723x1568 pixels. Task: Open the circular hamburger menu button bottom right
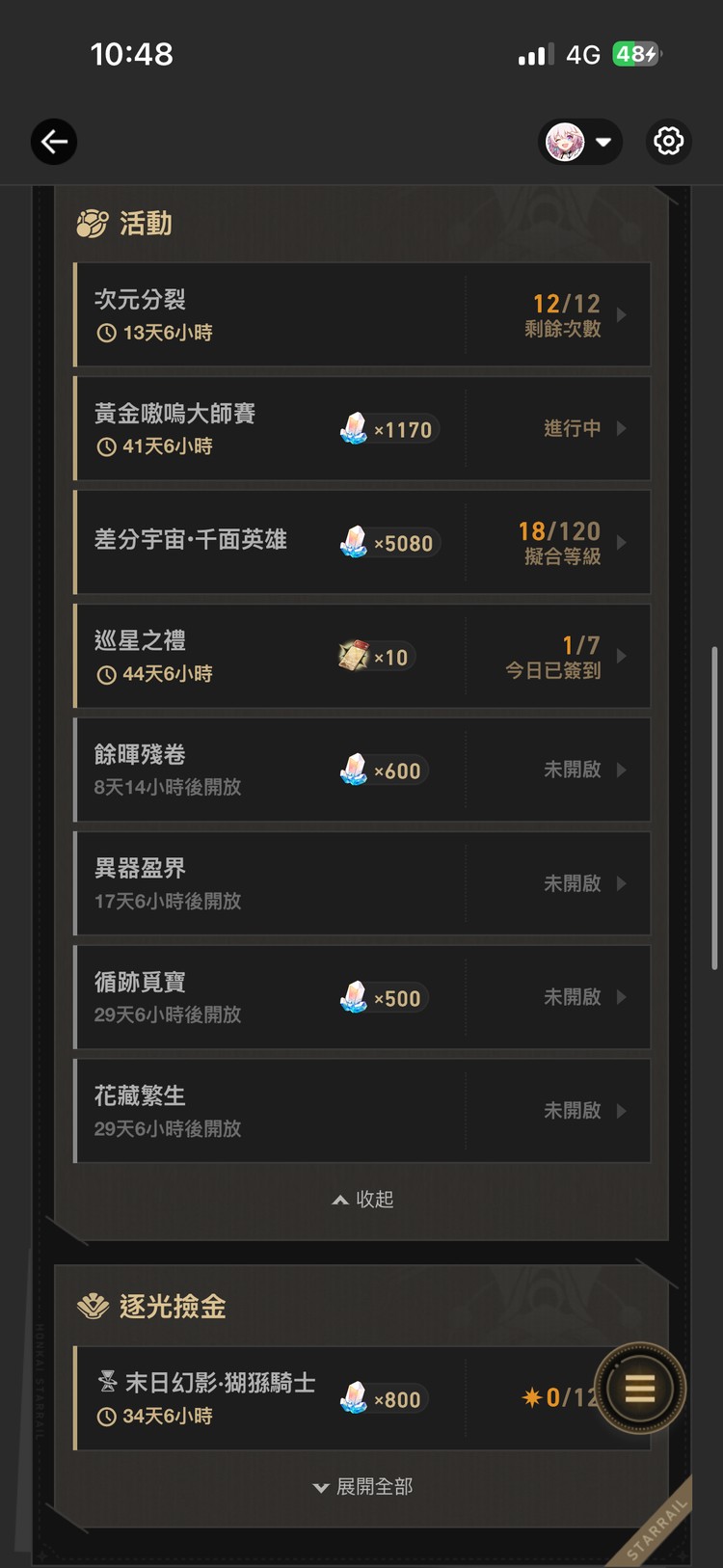640,1390
